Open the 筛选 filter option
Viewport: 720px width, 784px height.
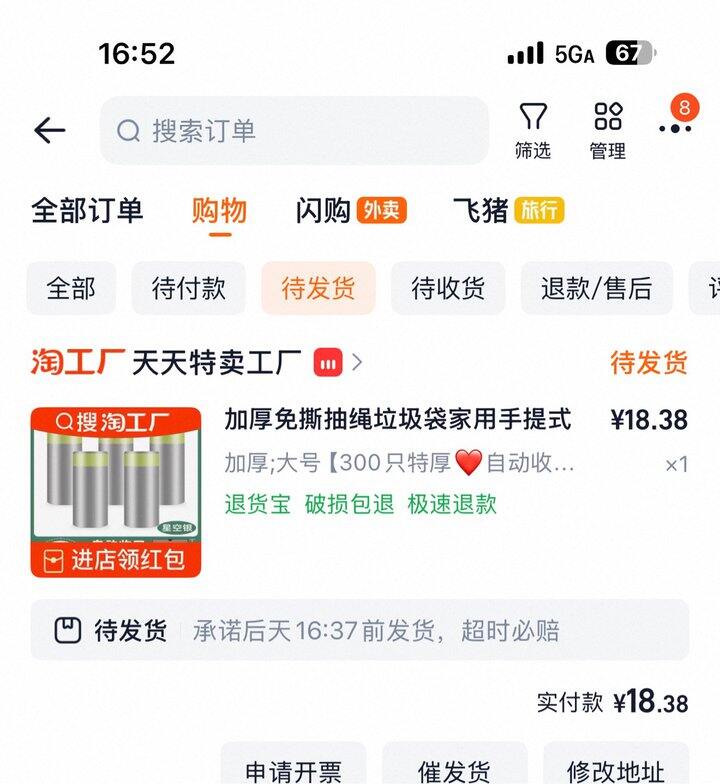pos(533,131)
